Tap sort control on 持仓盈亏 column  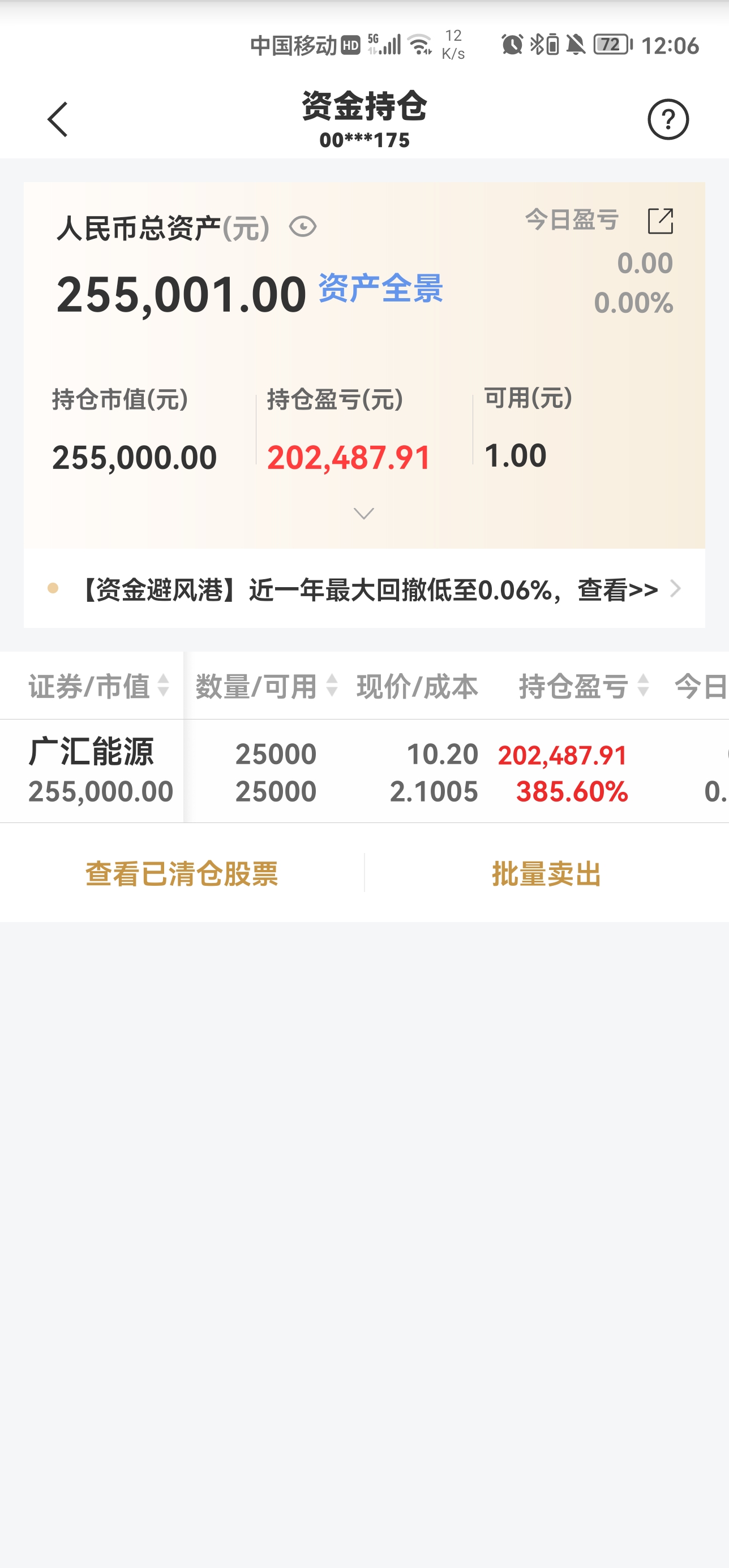point(643,686)
